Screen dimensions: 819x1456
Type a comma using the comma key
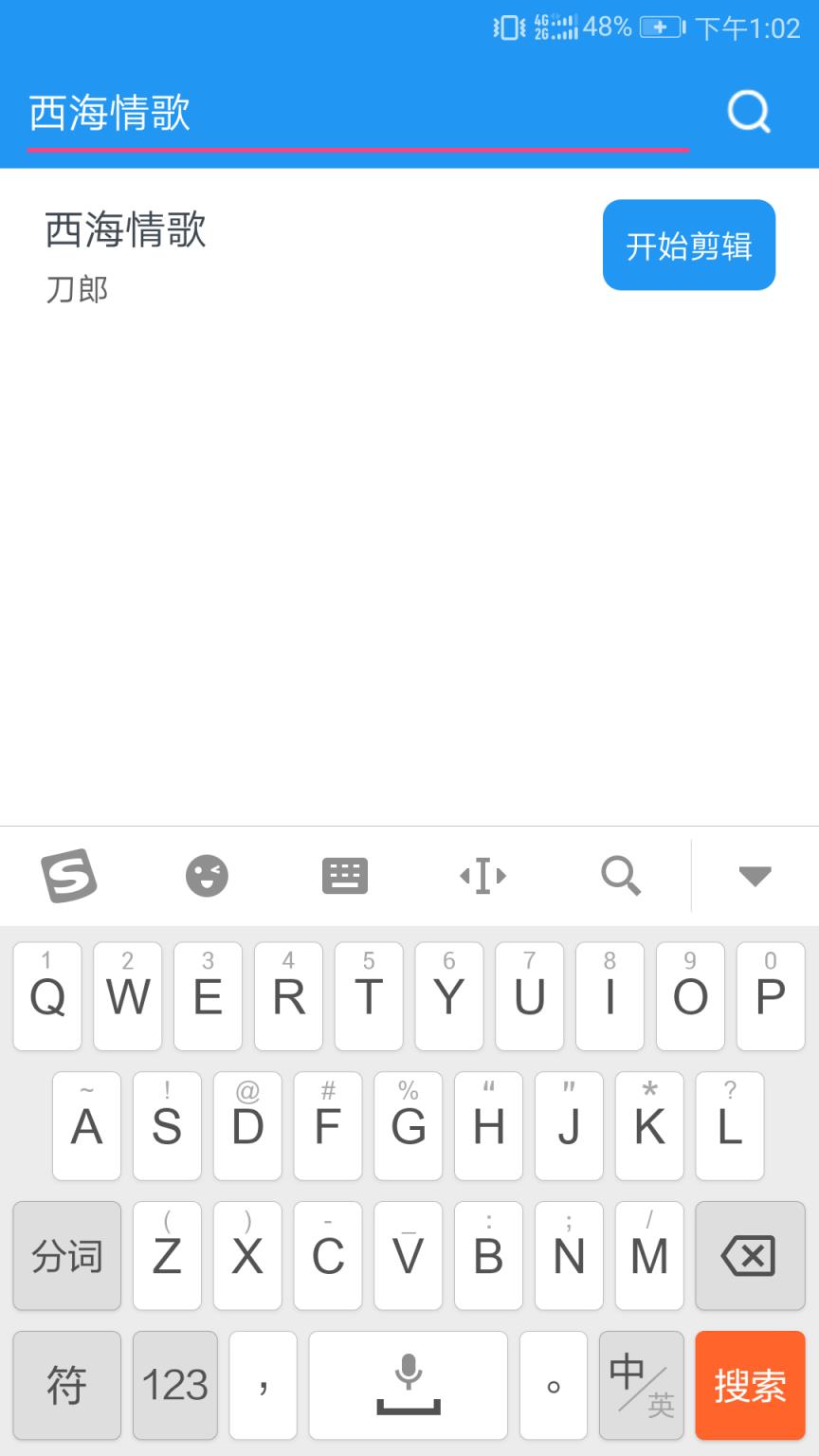click(263, 1385)
